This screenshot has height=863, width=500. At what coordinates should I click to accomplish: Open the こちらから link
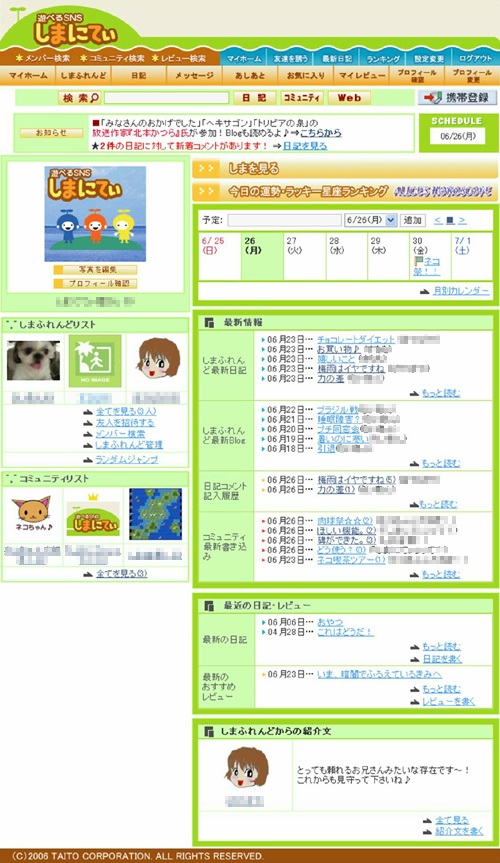[320, 133]
